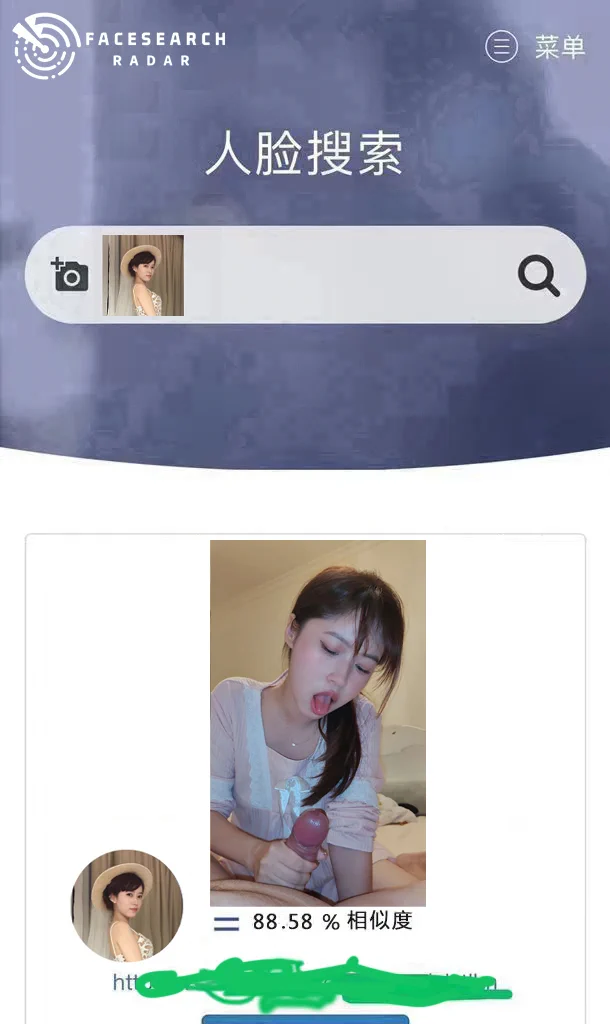This screenshot has width=610, height=1024.
Task: Open the Facesearch Radar home logo
Action: [118, 46]
